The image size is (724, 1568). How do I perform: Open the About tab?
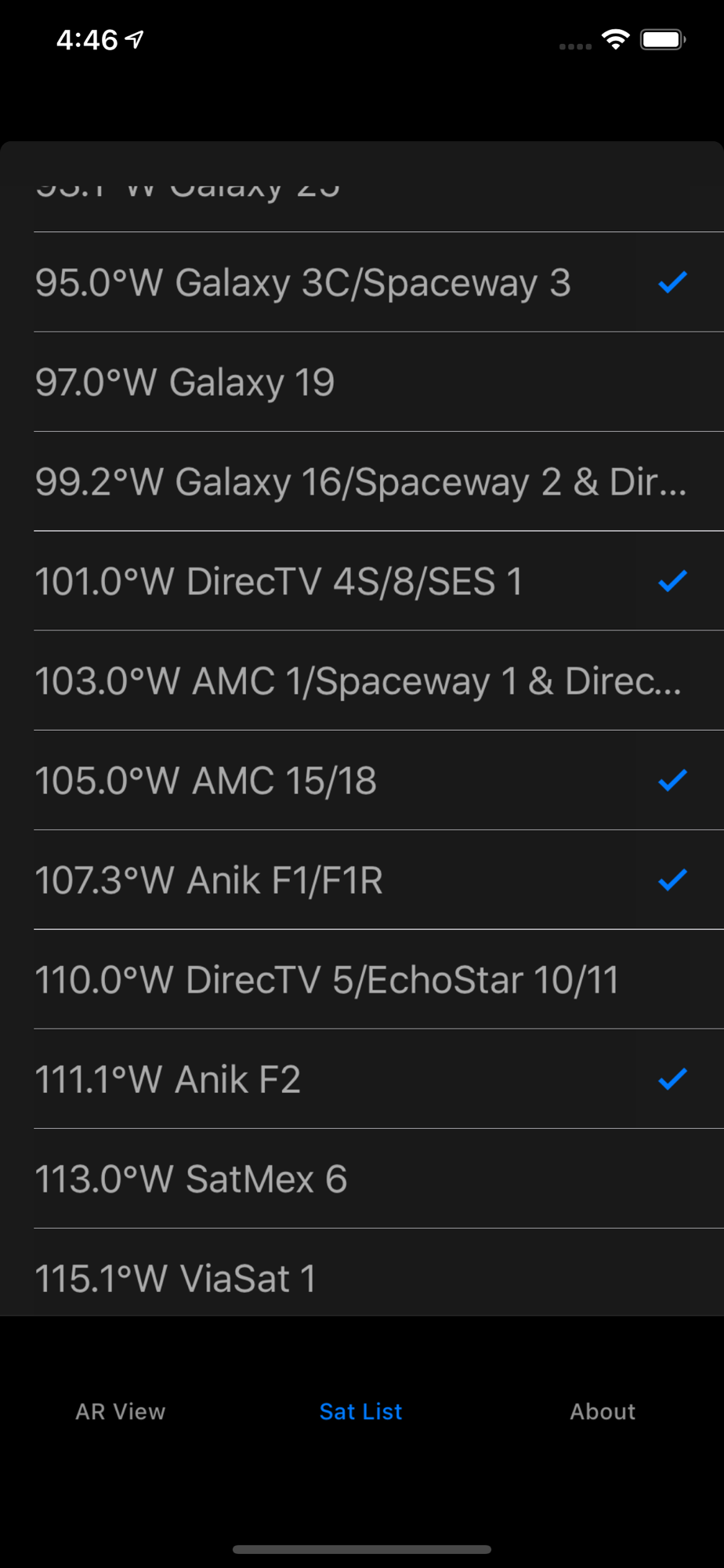[x=603, y=1411]
